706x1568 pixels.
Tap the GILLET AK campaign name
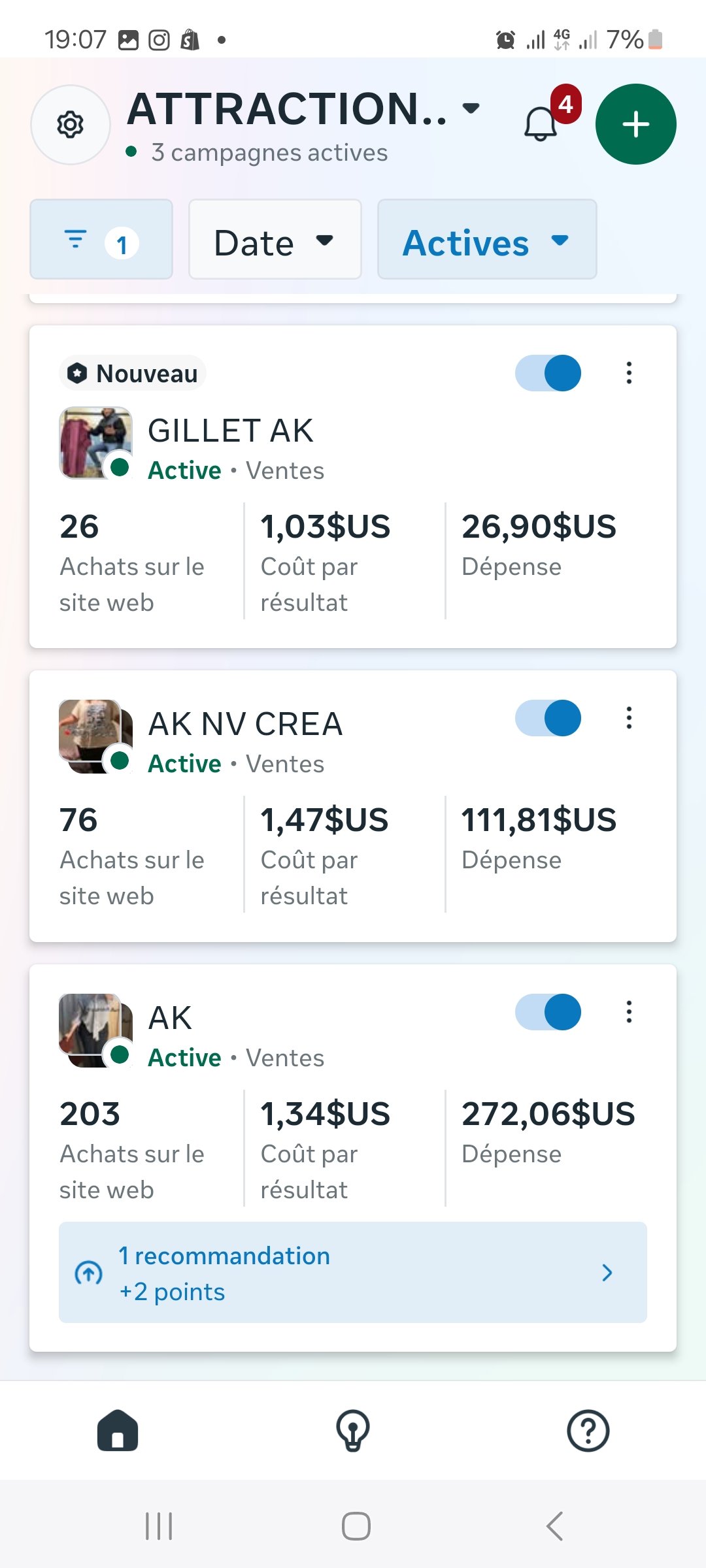[230, 431]
